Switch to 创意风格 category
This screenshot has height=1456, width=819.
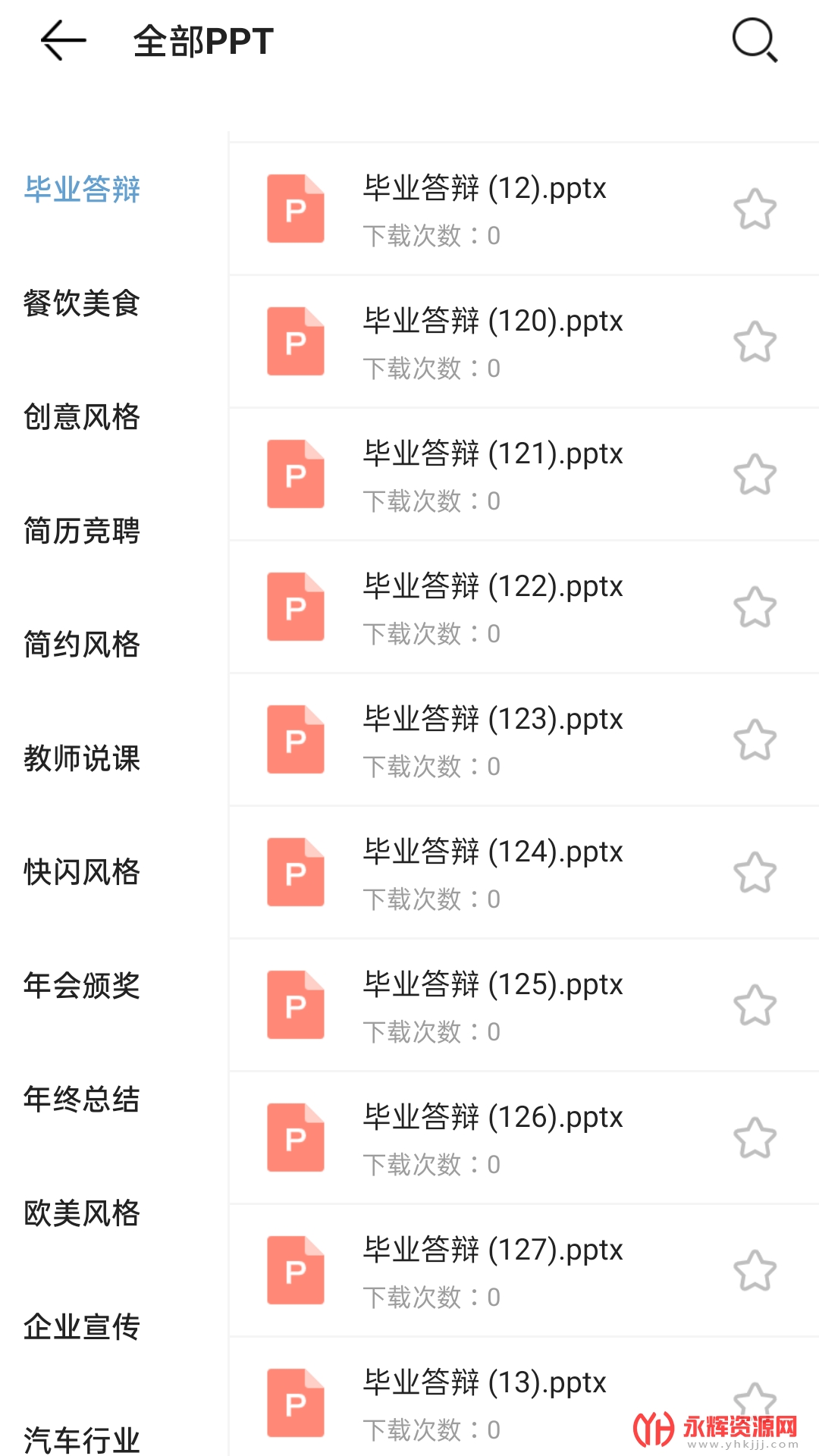tap(82, 417)
